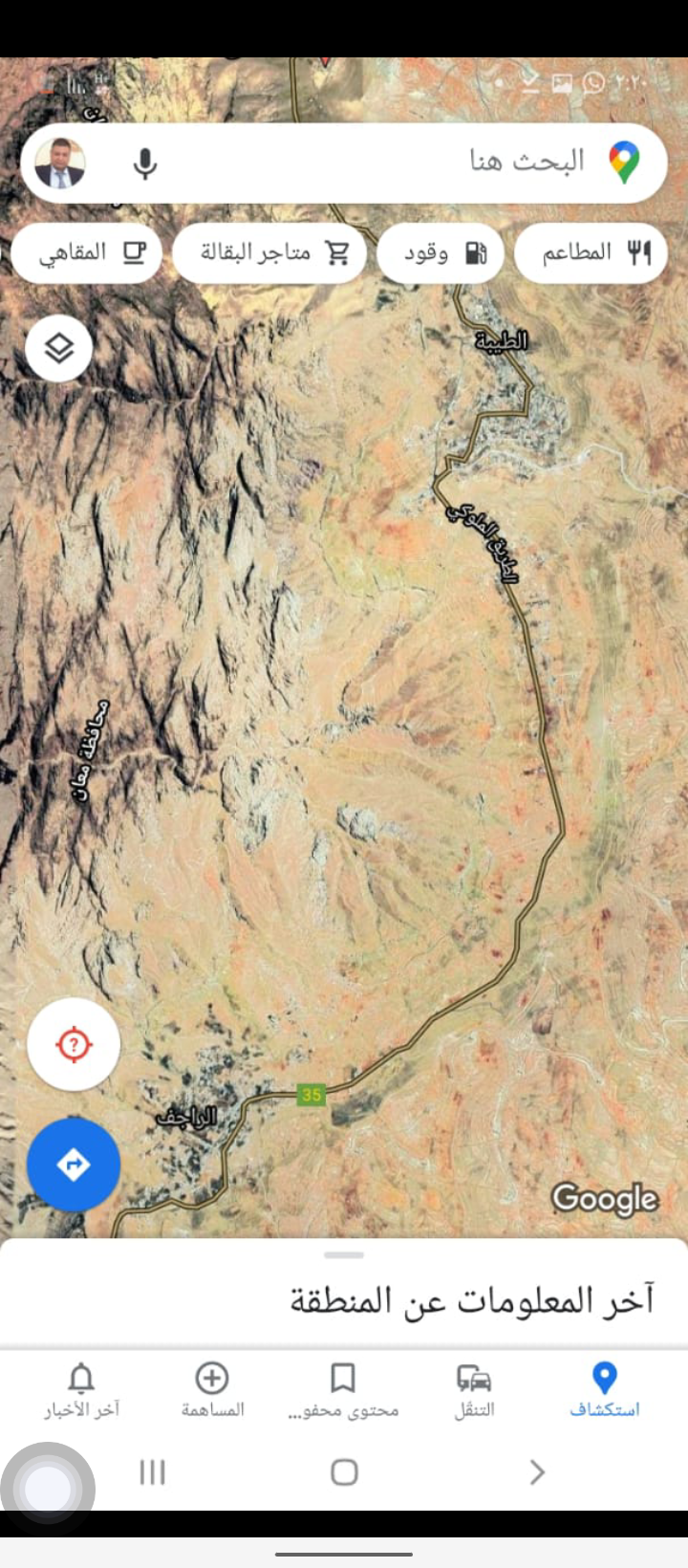This screenshot has width=688, height=1568.
Task: Switch to the التنقل commute tab
Action: click(474, 1390)
